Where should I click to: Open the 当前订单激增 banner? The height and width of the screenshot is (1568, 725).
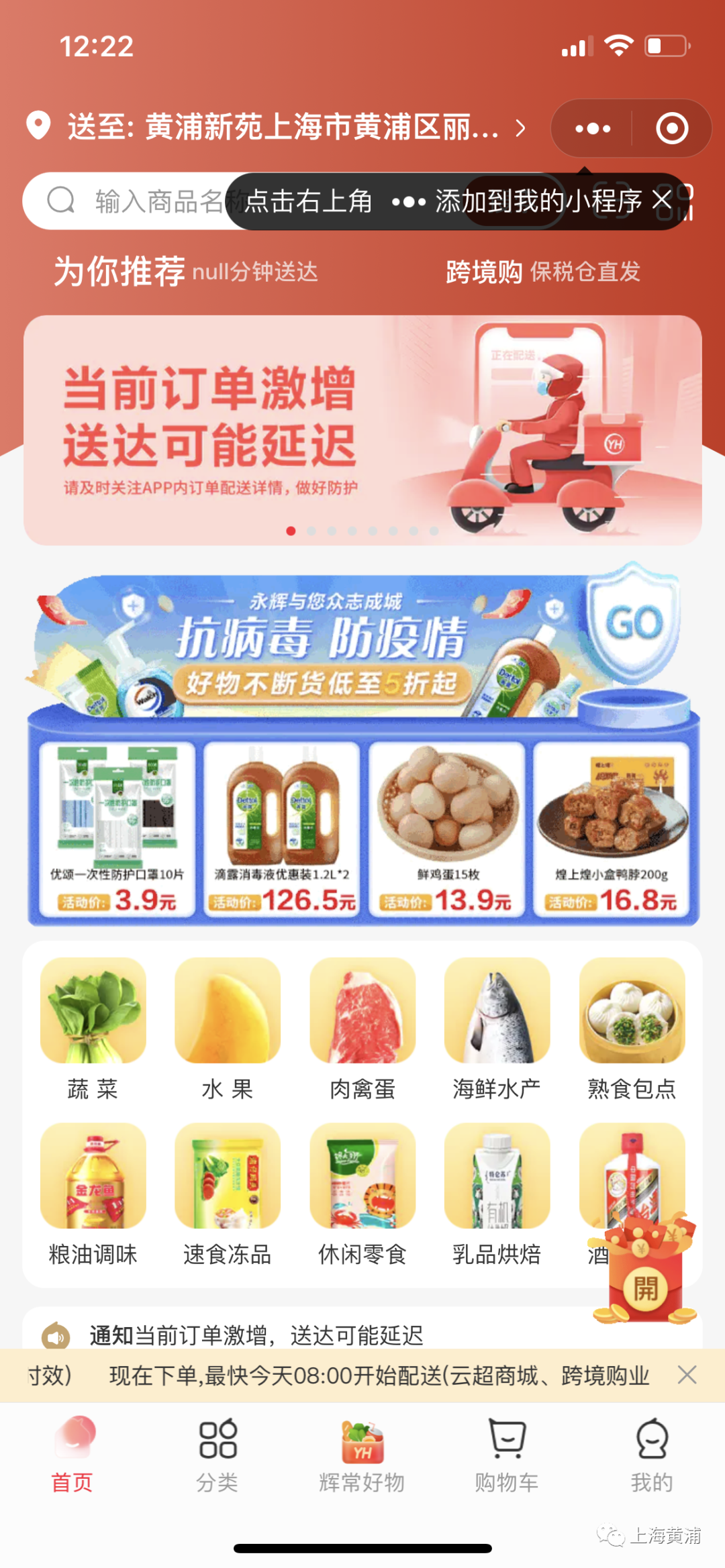click(x=362, y=429)
